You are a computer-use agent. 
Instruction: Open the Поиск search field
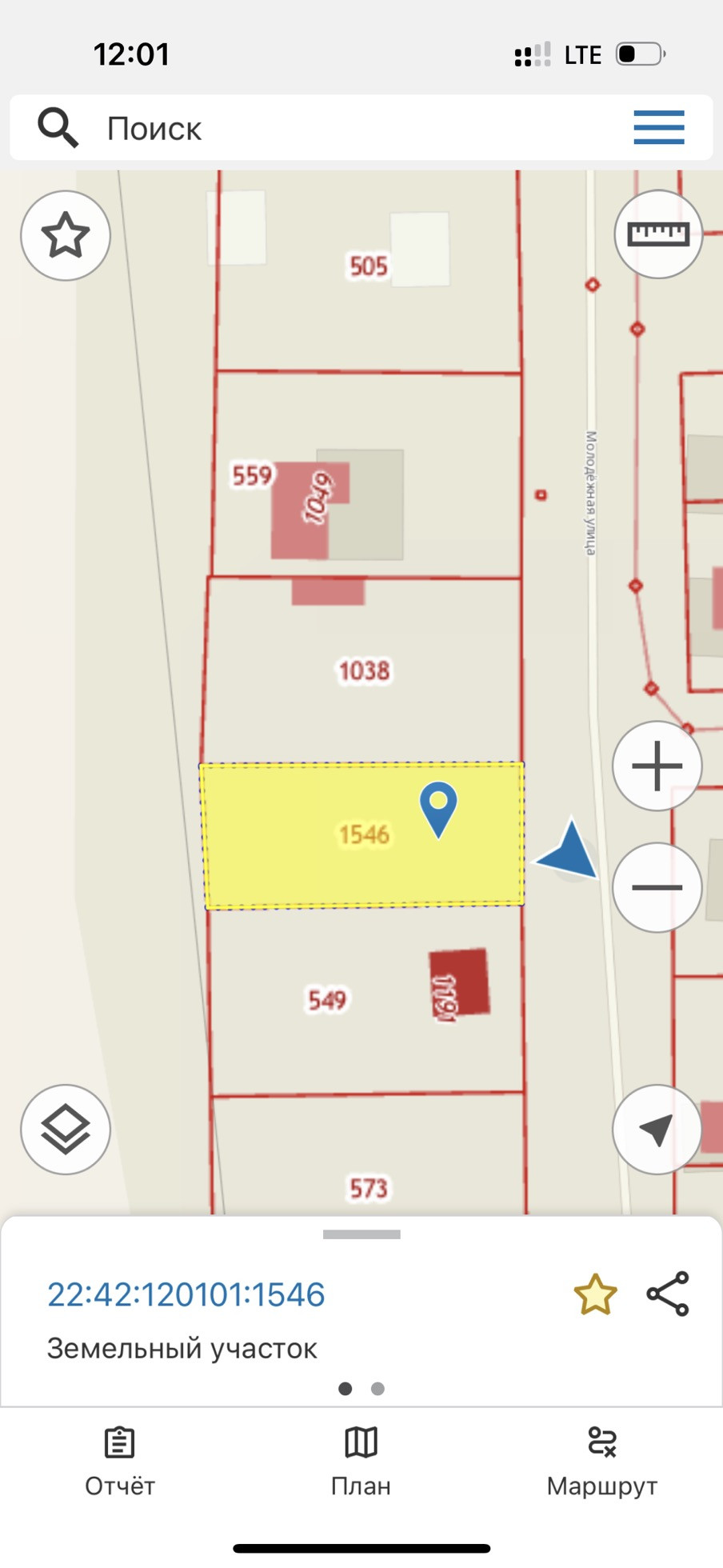pyautogui.click(x=320, y=128)
